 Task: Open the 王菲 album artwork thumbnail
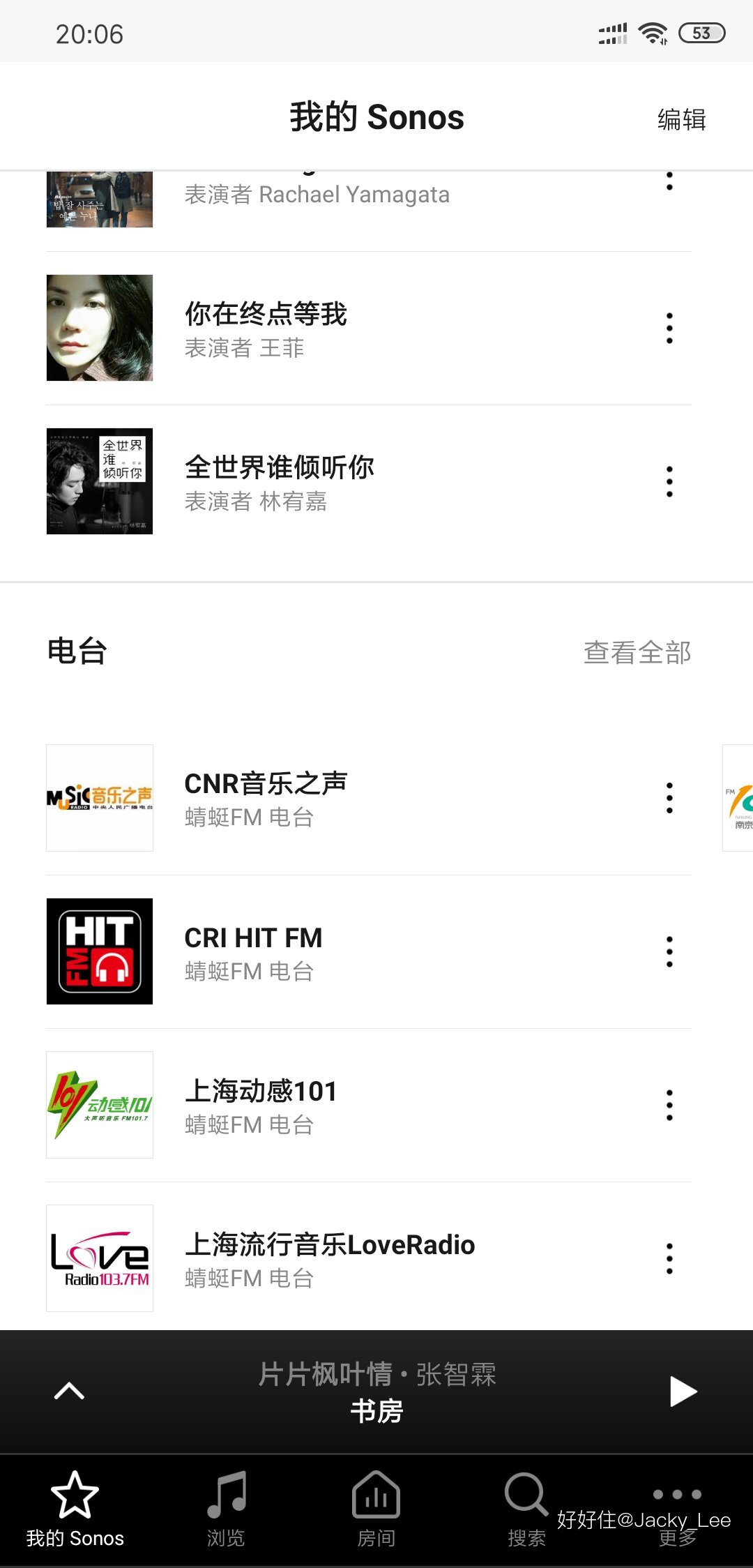pos(99,328)
